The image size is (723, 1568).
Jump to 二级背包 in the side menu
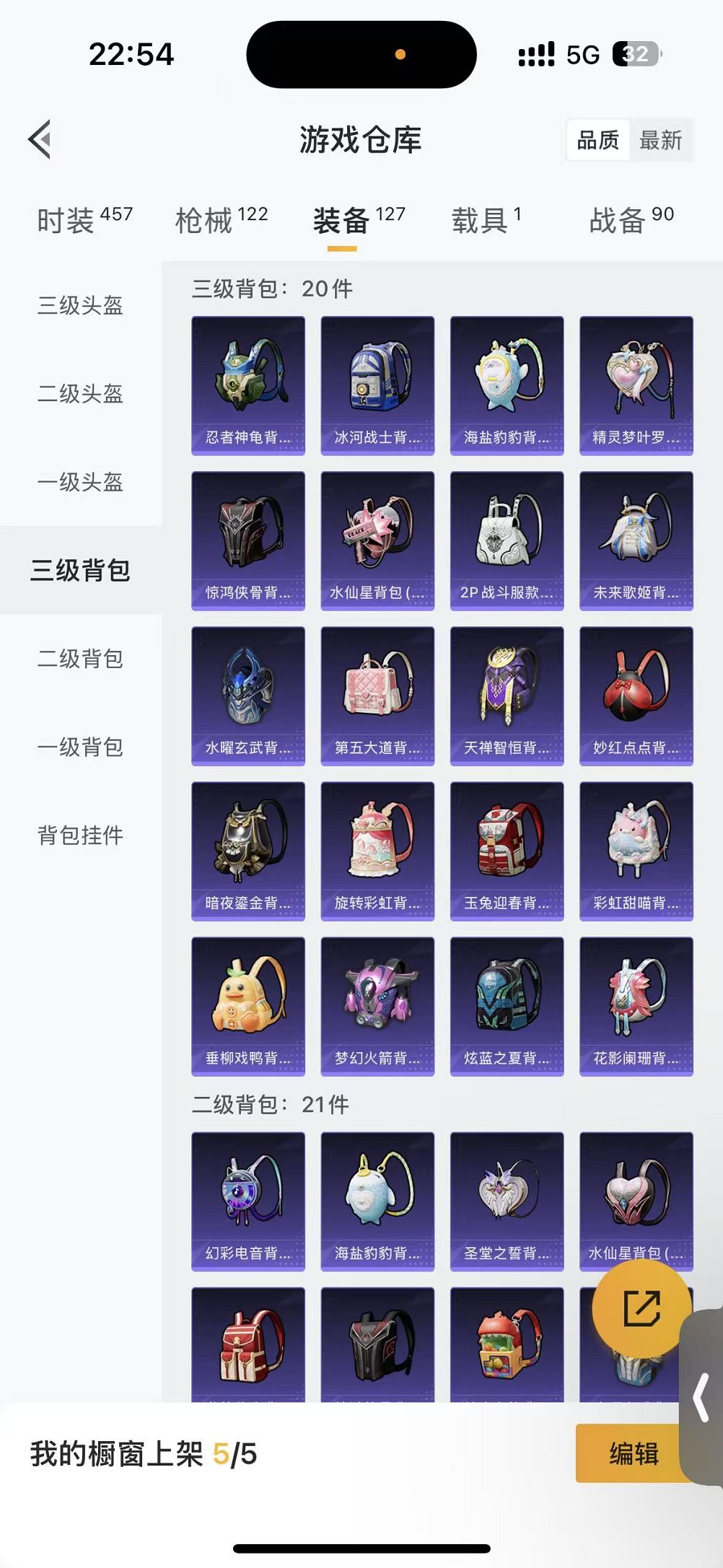[x=80, y=658]
